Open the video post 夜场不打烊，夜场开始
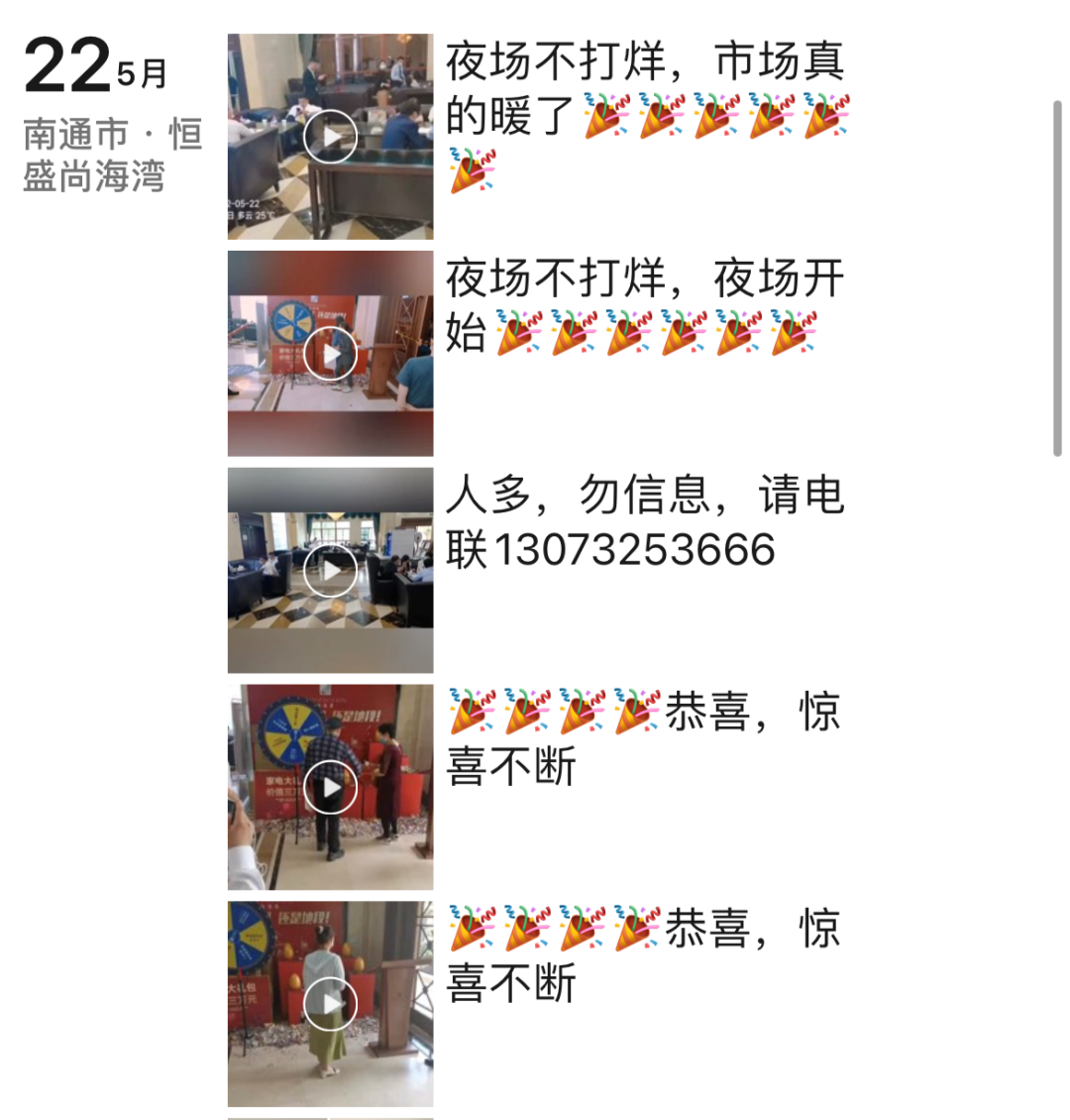This screenshot has height=1120, width=1070. coord(330,354)
